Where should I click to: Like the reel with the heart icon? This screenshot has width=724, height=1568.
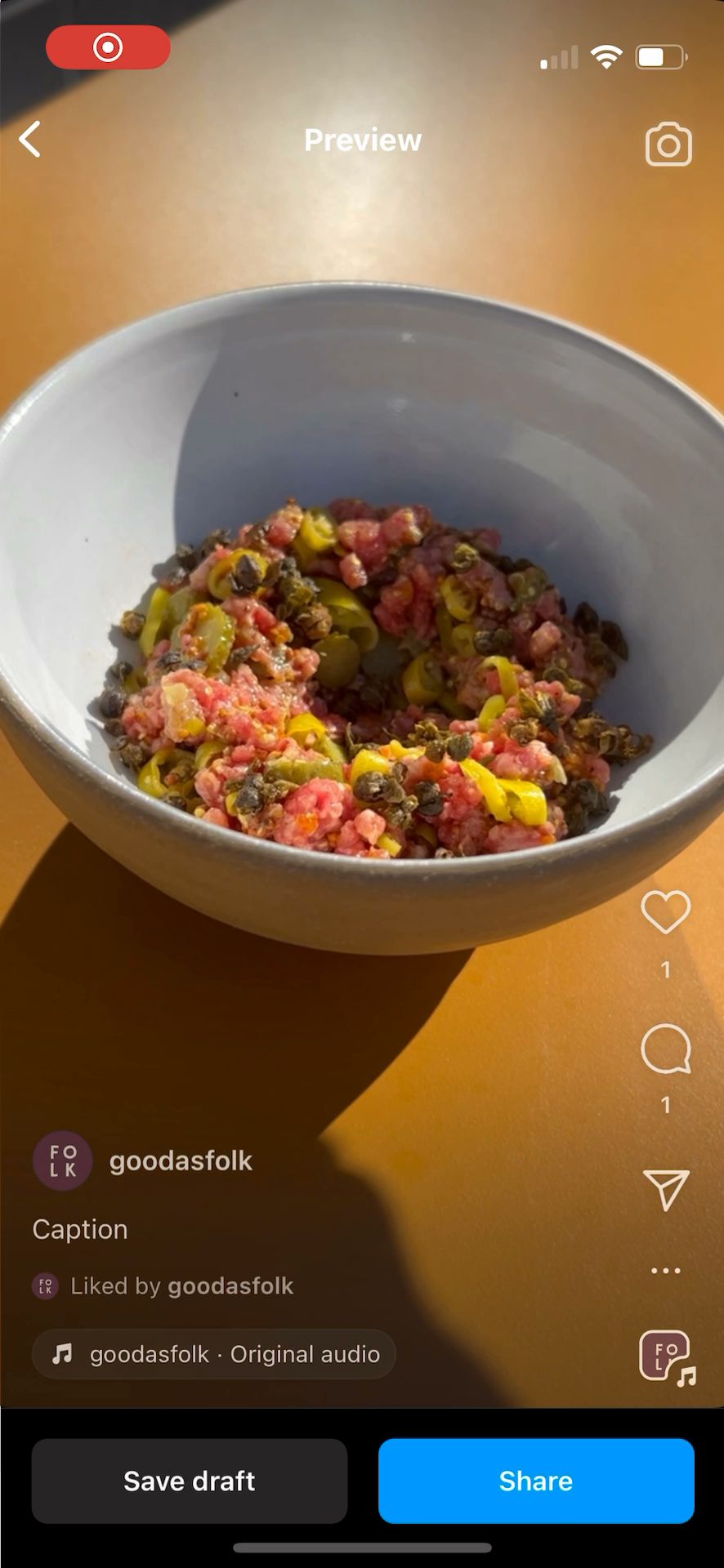(x=665, y=912)
